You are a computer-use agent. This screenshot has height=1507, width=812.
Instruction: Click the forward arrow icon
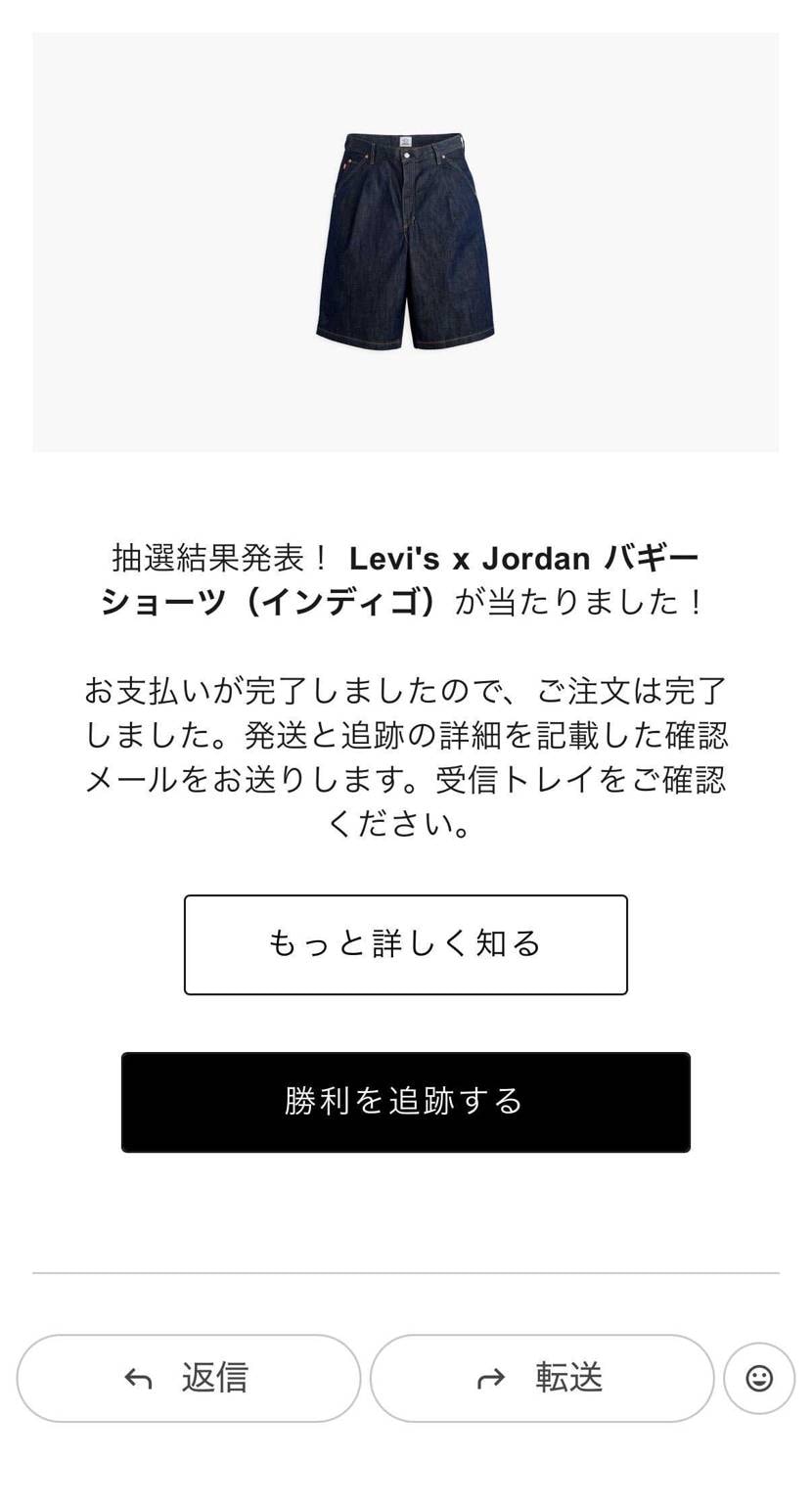(489, 1378)
